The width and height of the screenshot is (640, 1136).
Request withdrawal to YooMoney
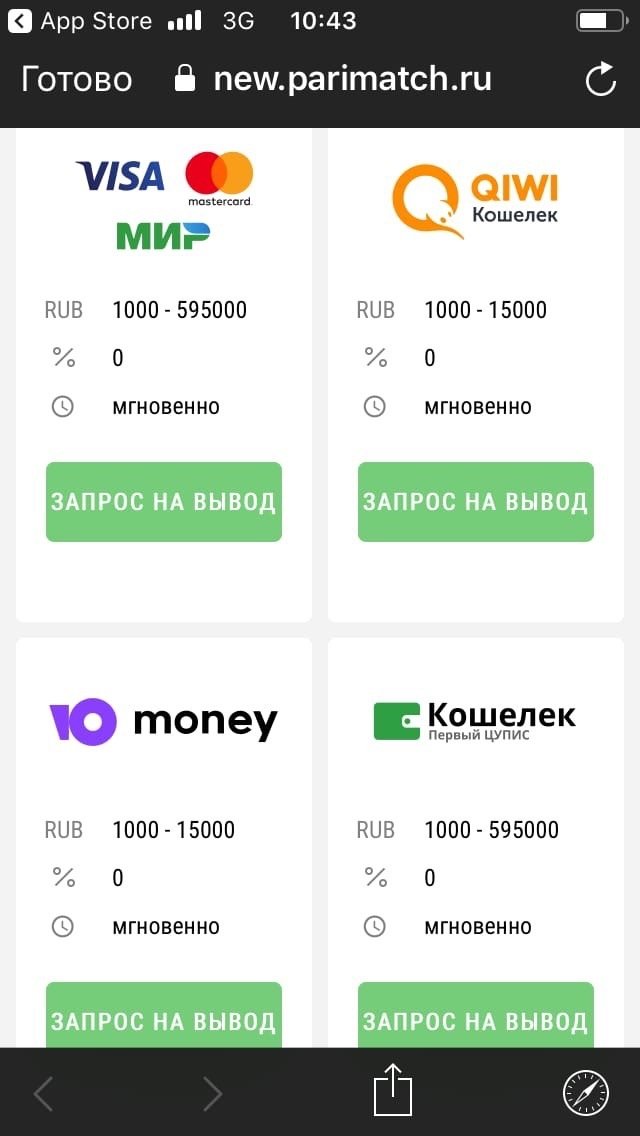pyautogui.click(x=164, y=1018)
